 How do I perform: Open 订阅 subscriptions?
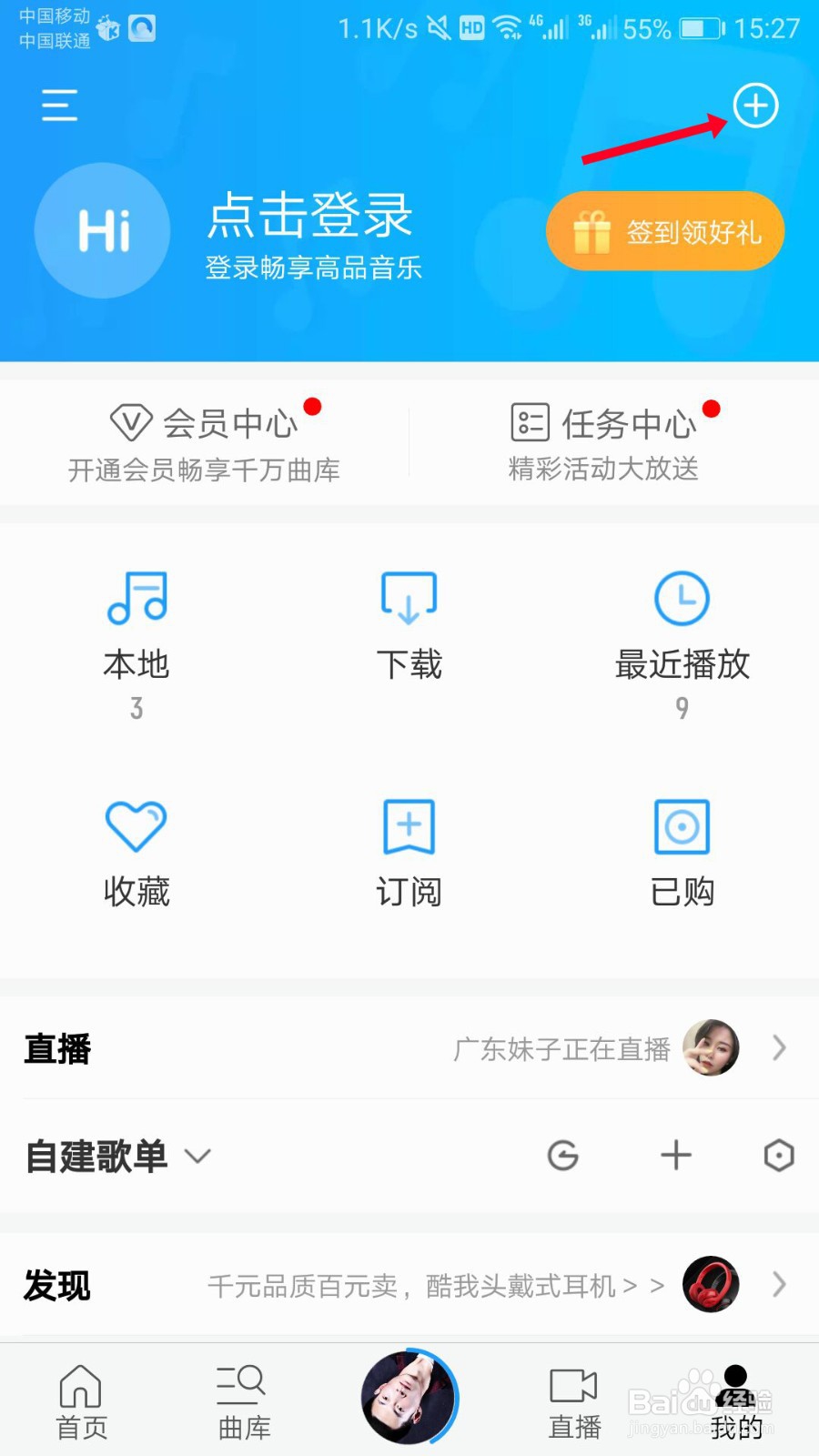(x=409, y=852)
